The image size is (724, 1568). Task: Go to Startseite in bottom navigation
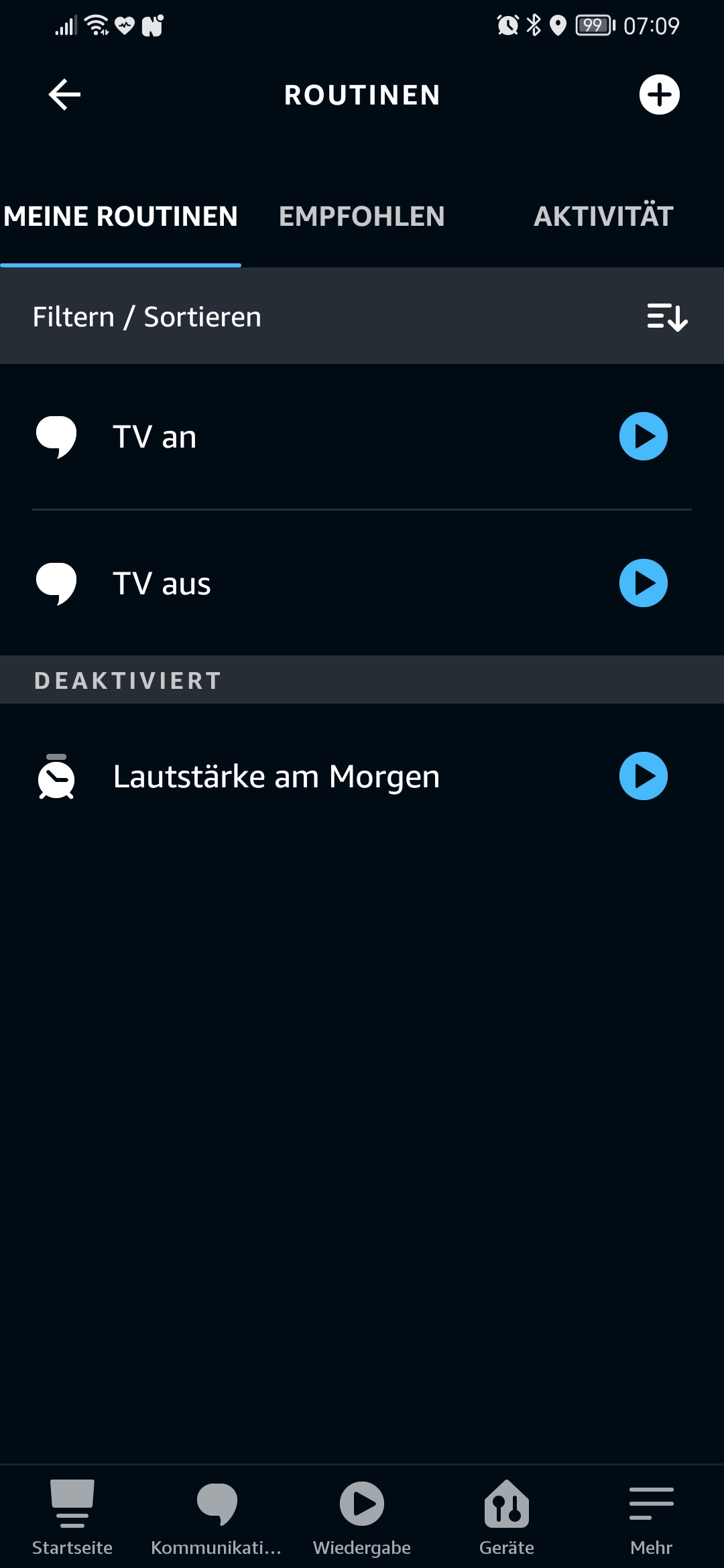click(72, 1517)
